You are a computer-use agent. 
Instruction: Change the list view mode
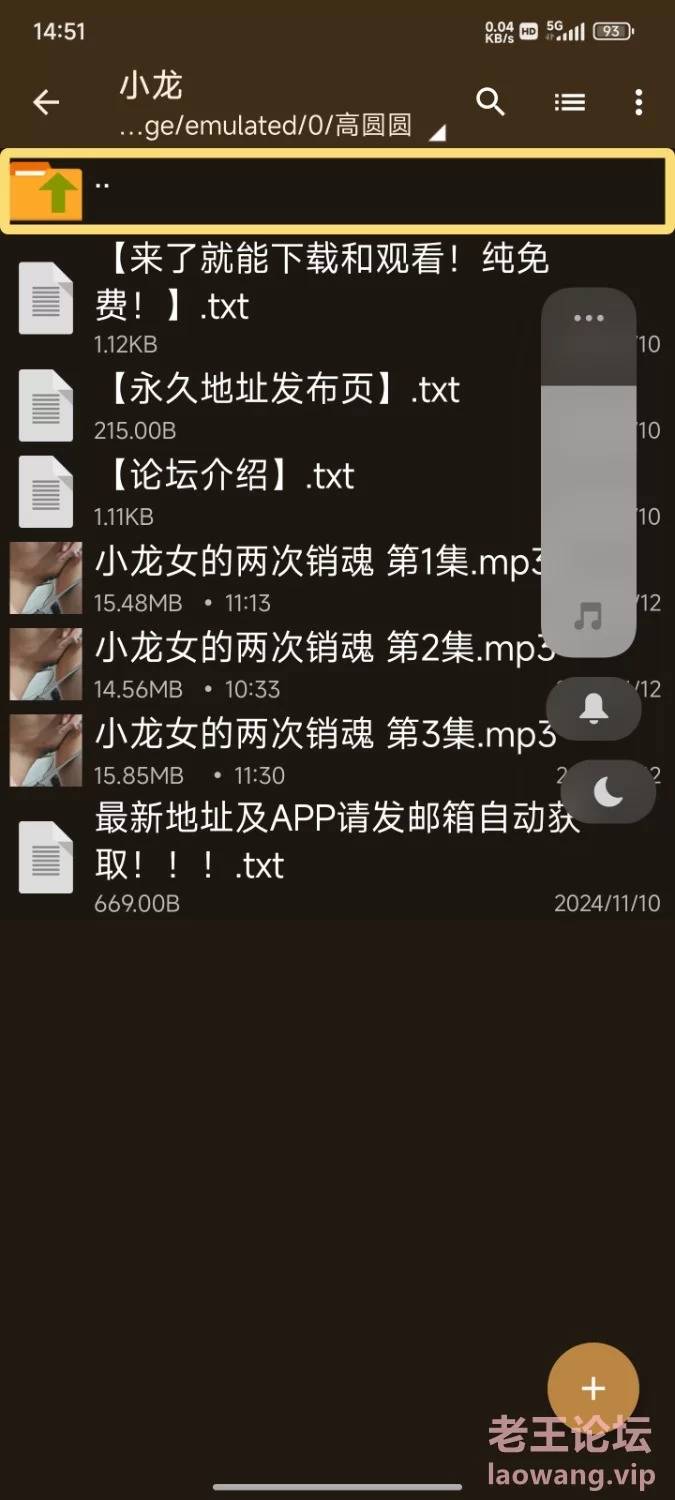[x=569, y=102]
